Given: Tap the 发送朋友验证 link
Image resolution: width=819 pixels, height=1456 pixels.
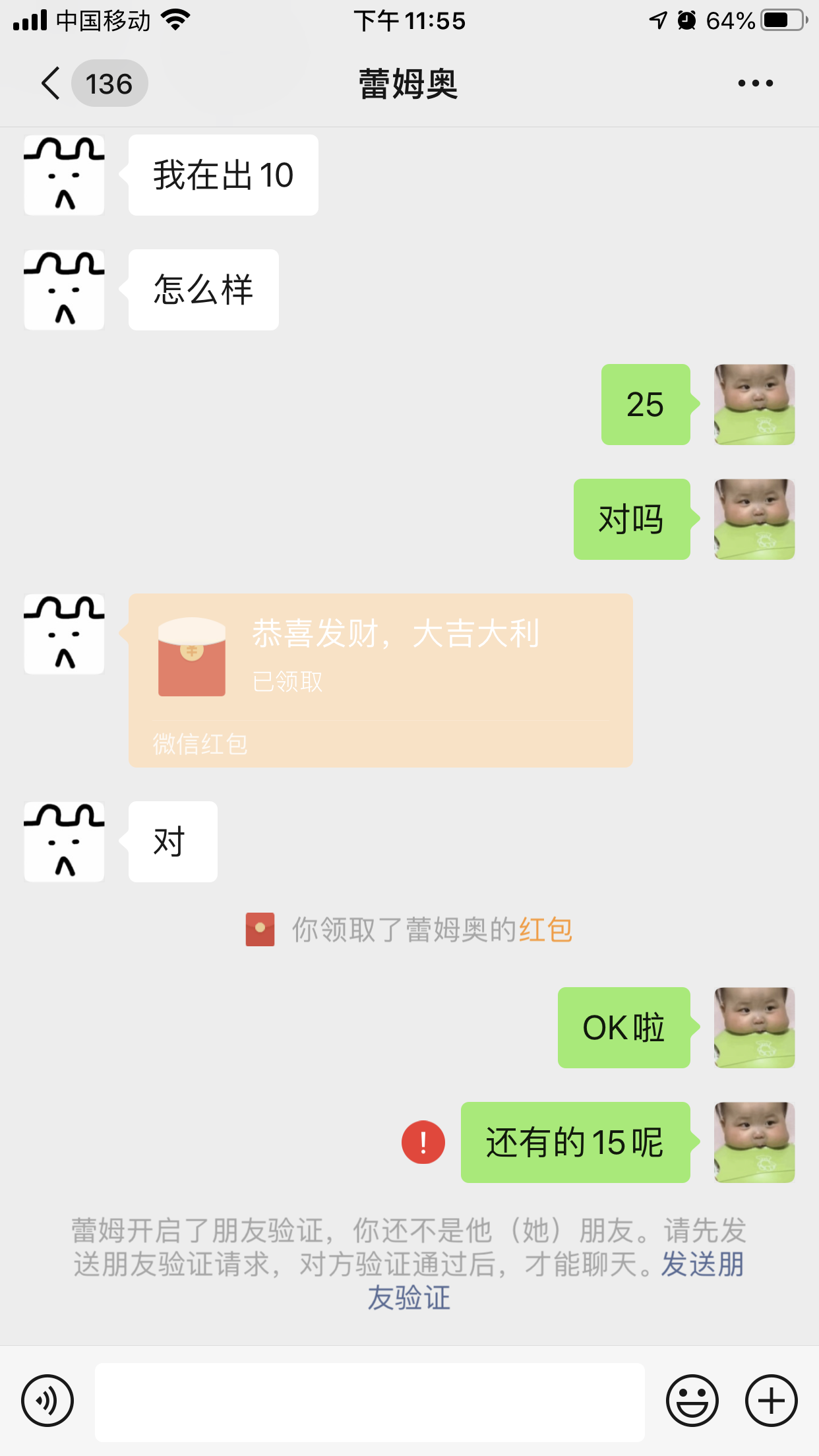Looking at the screenshot, I should (555, 1281).
